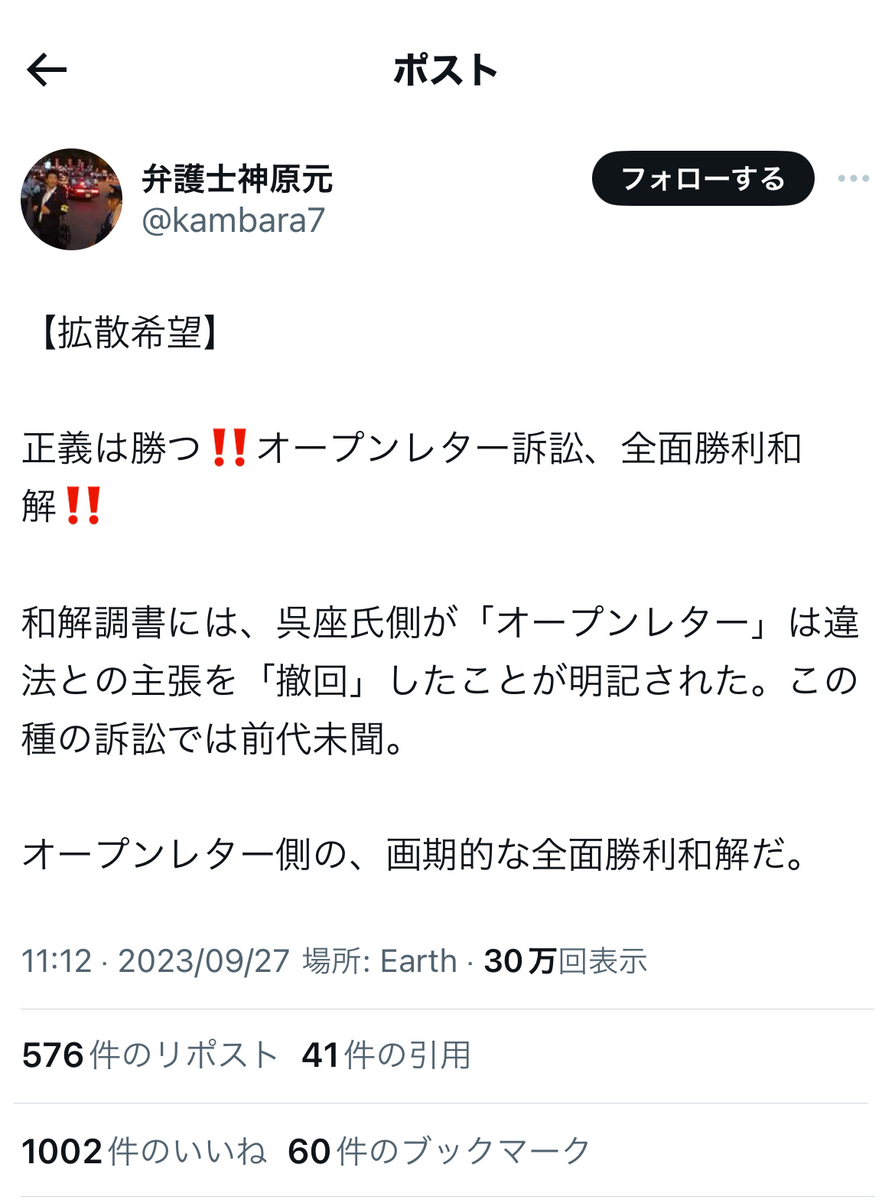Open 弁護士神原元 profile picture
The image size is (895, 1200).
click(x=72, y=199)
